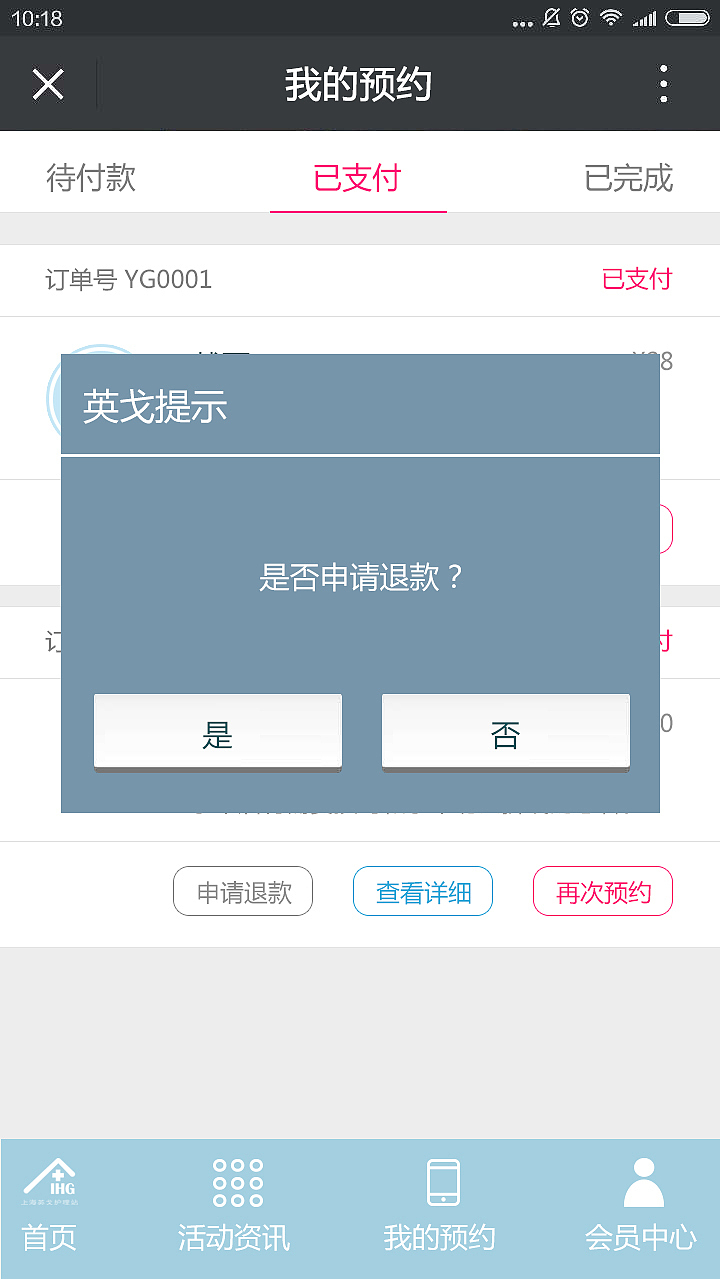This screenshot has height=1279, width=720.
Task: Switch to the 待付款 tab
Action: (89, 178)
